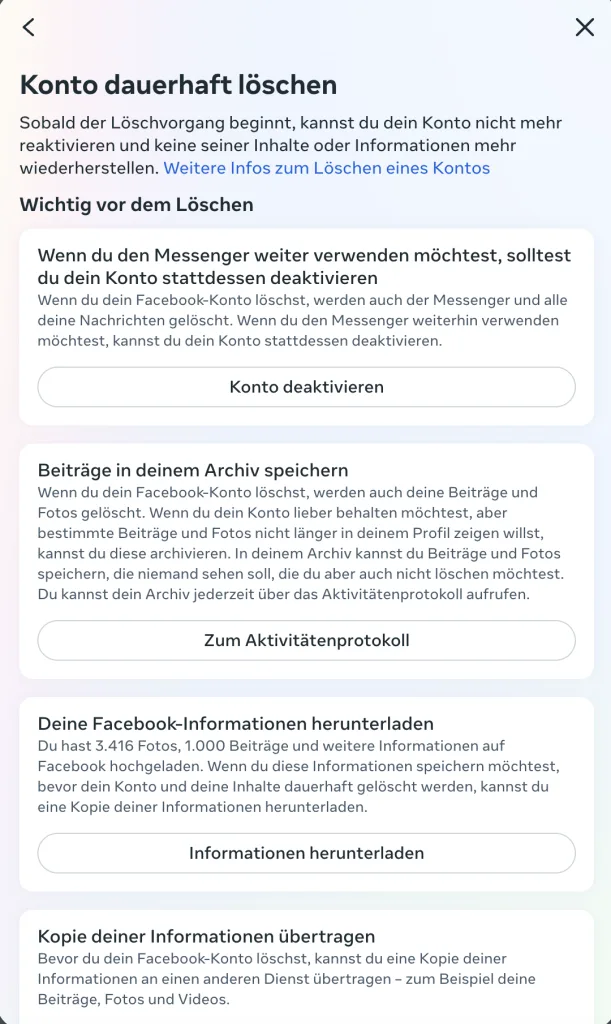Viewport: 611px width, 1024px height.
Task: Open Weitere Infos zum Löschen eines Kontos link
Action: (x=326, y=168)
